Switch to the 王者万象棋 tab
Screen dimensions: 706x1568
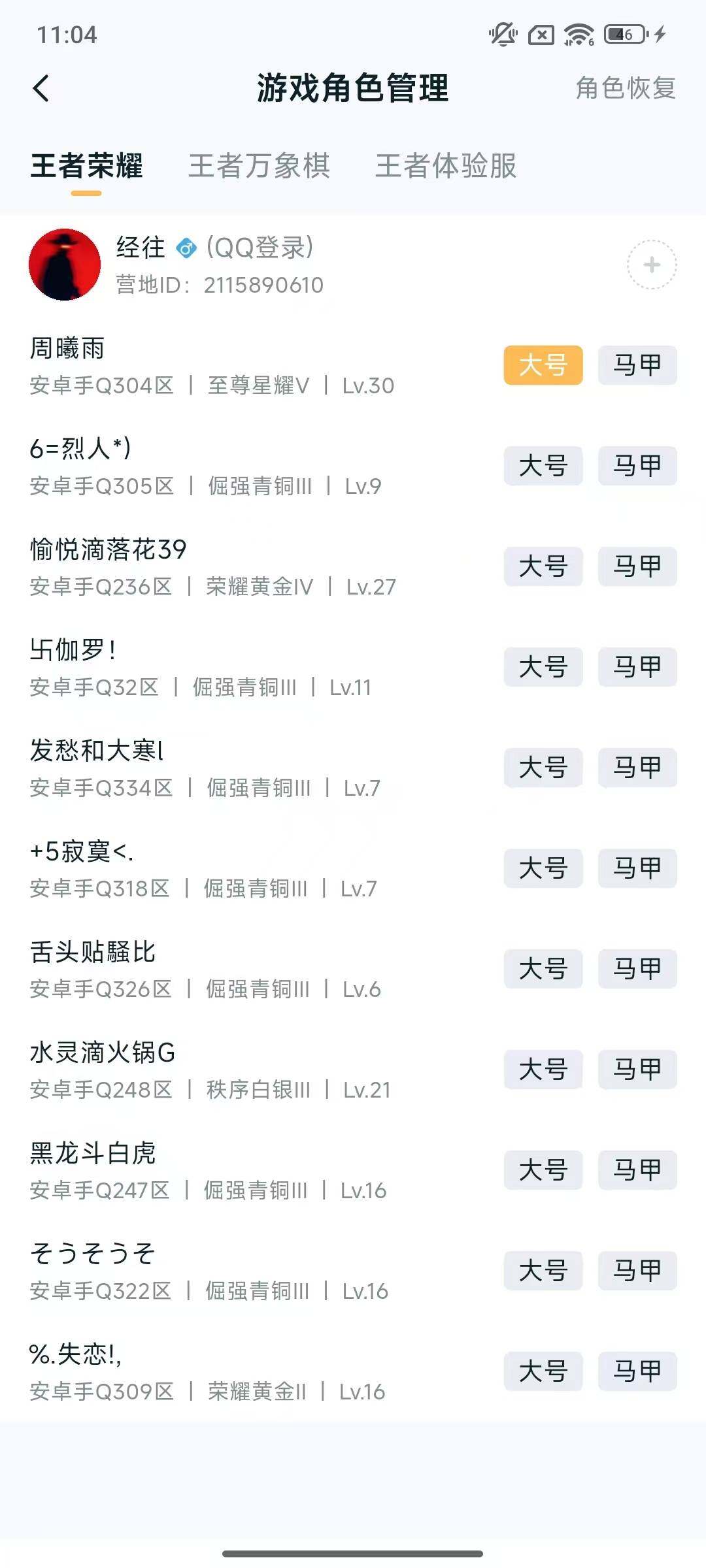[x=260, y=167]
